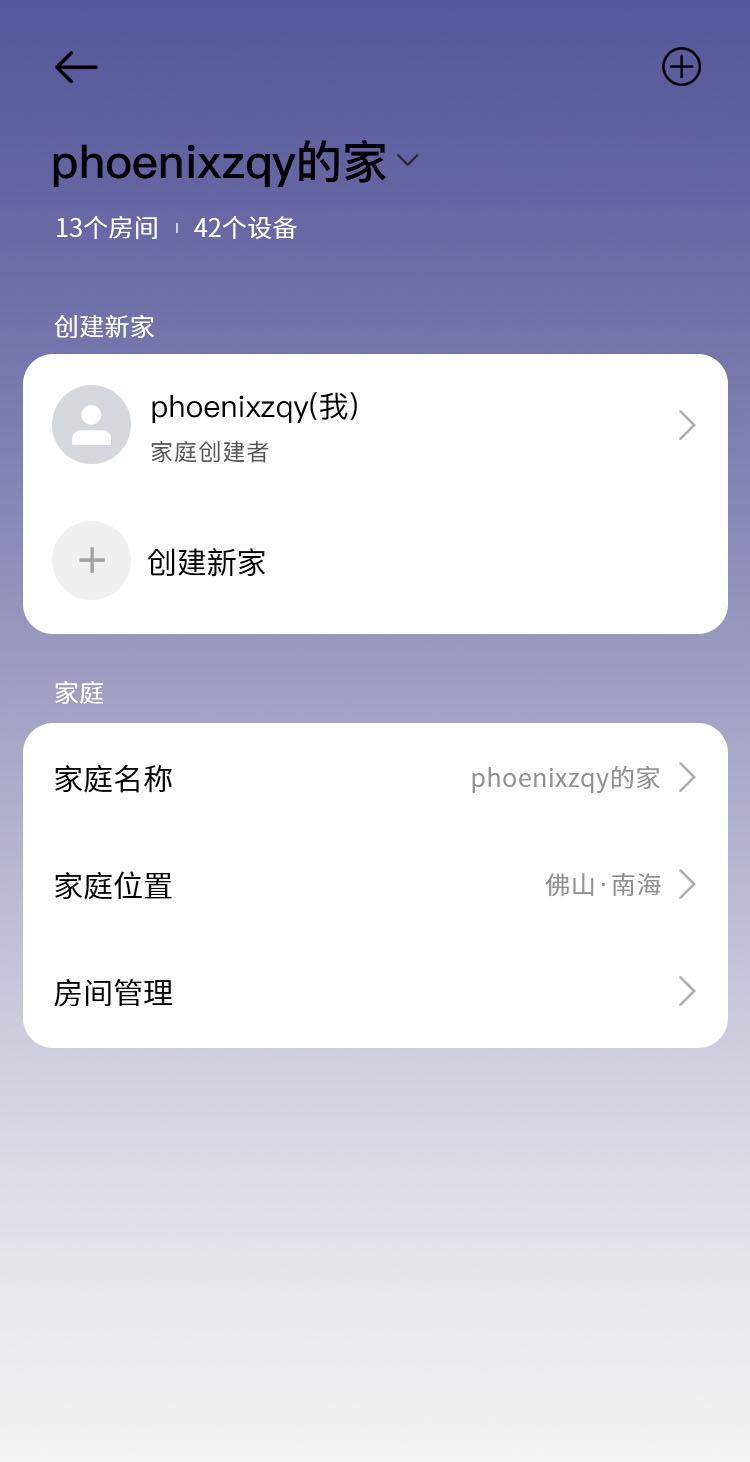Tap 创建新家 to create a new home
The width and height of the screenshot is (750, 1462).
coord(205,561)
